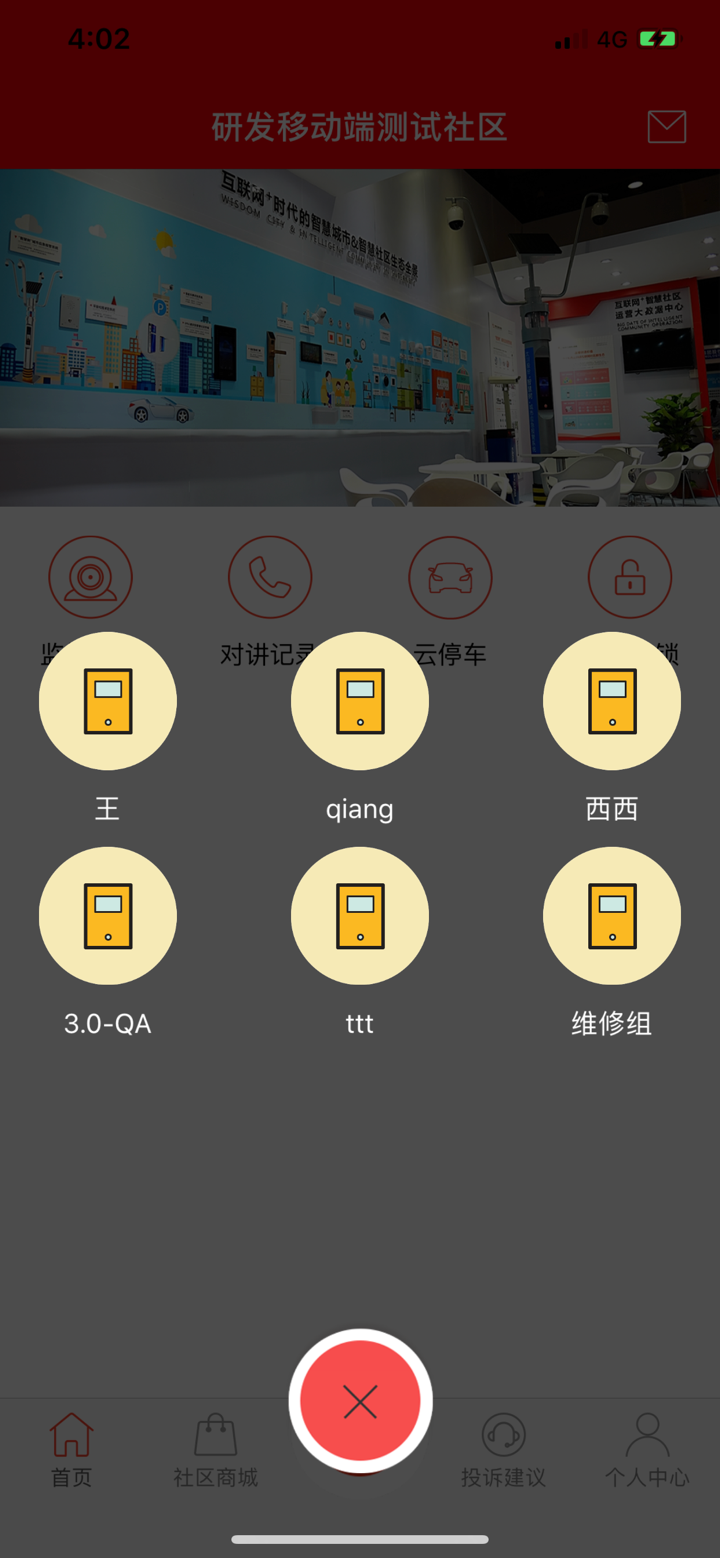Open the 监控 surveillance camera icon
The image size is (720, 1558).
pos(91,577)
